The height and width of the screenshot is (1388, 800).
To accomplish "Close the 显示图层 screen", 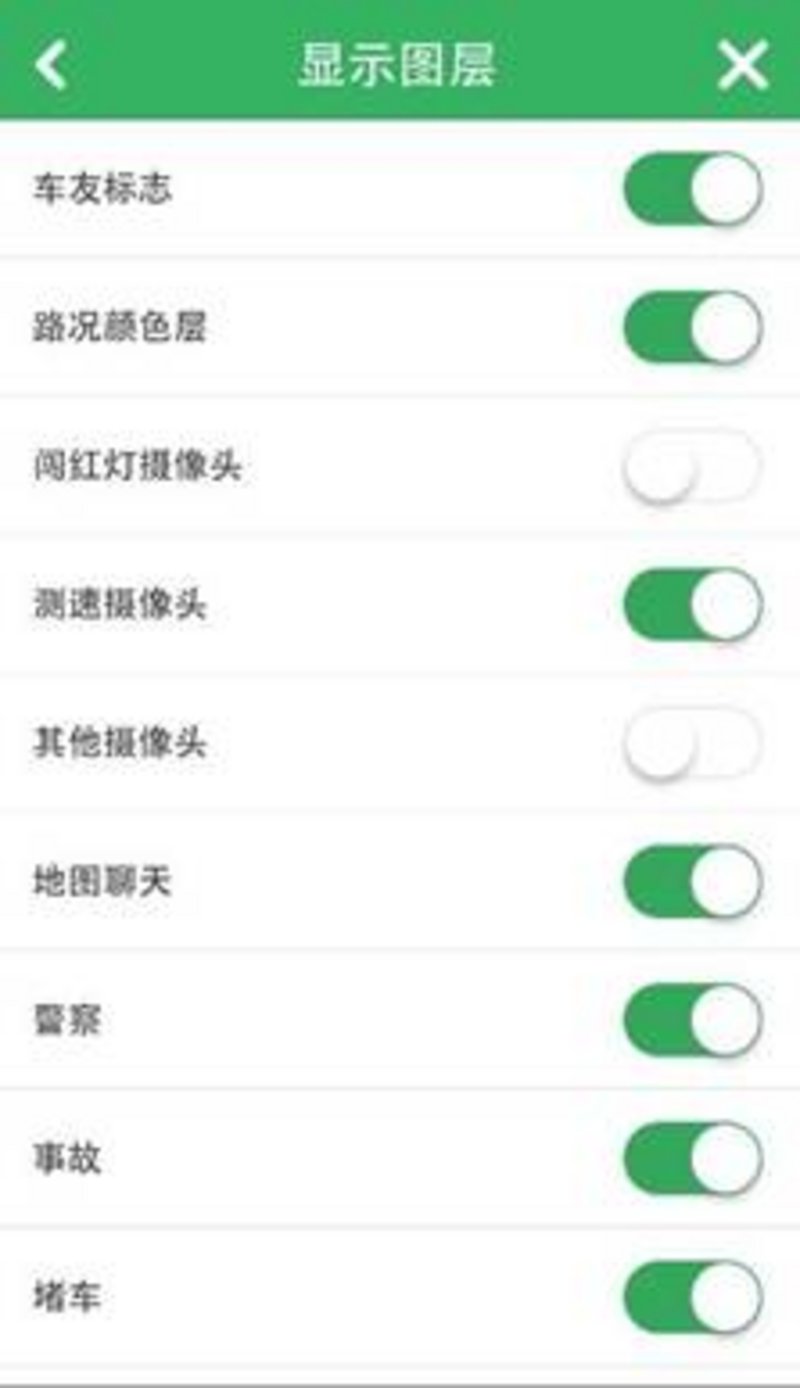I will [743, 67].
